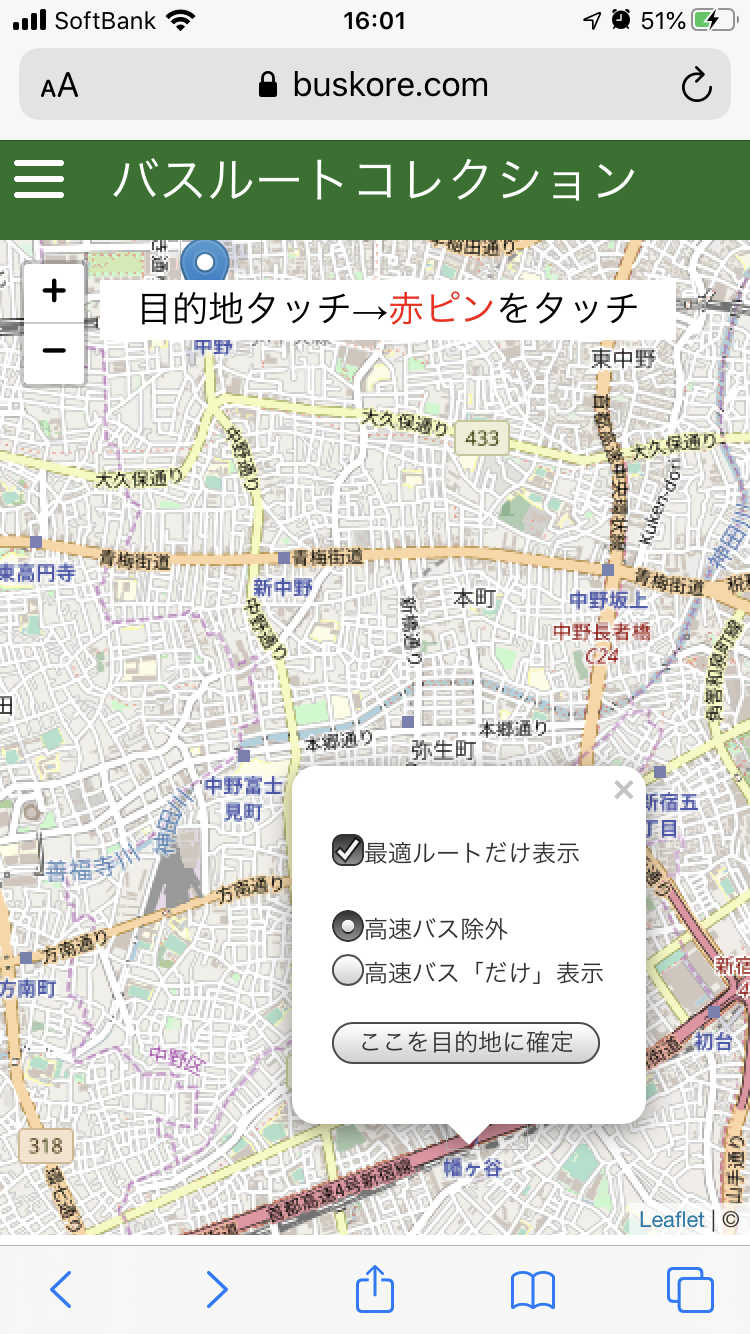Zoom out on the map
This screenshot has width=750, height=1334.
(54, 351)
